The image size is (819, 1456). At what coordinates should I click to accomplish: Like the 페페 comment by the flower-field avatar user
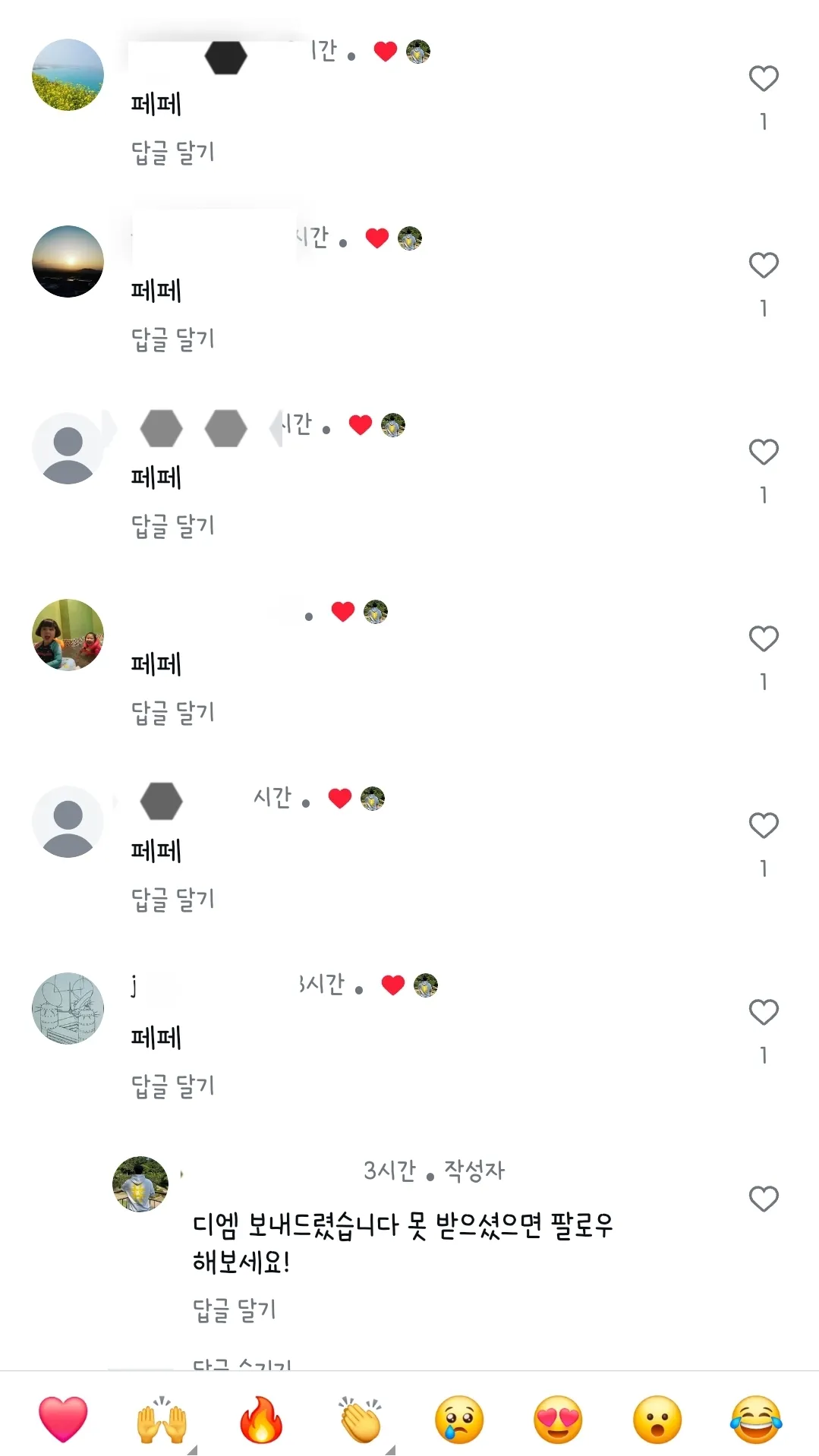(x=764, y=78)
